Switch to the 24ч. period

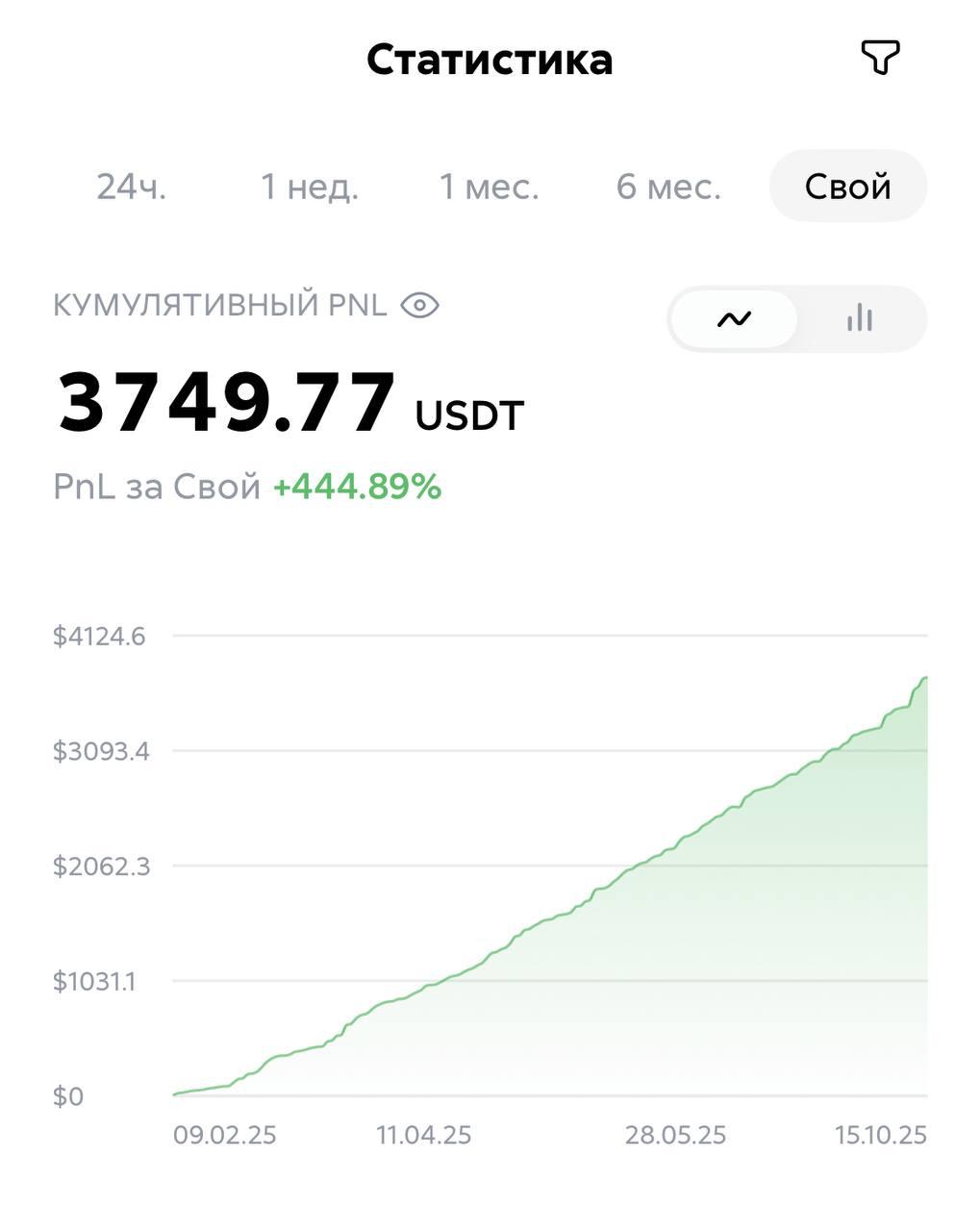pos(132,187)
